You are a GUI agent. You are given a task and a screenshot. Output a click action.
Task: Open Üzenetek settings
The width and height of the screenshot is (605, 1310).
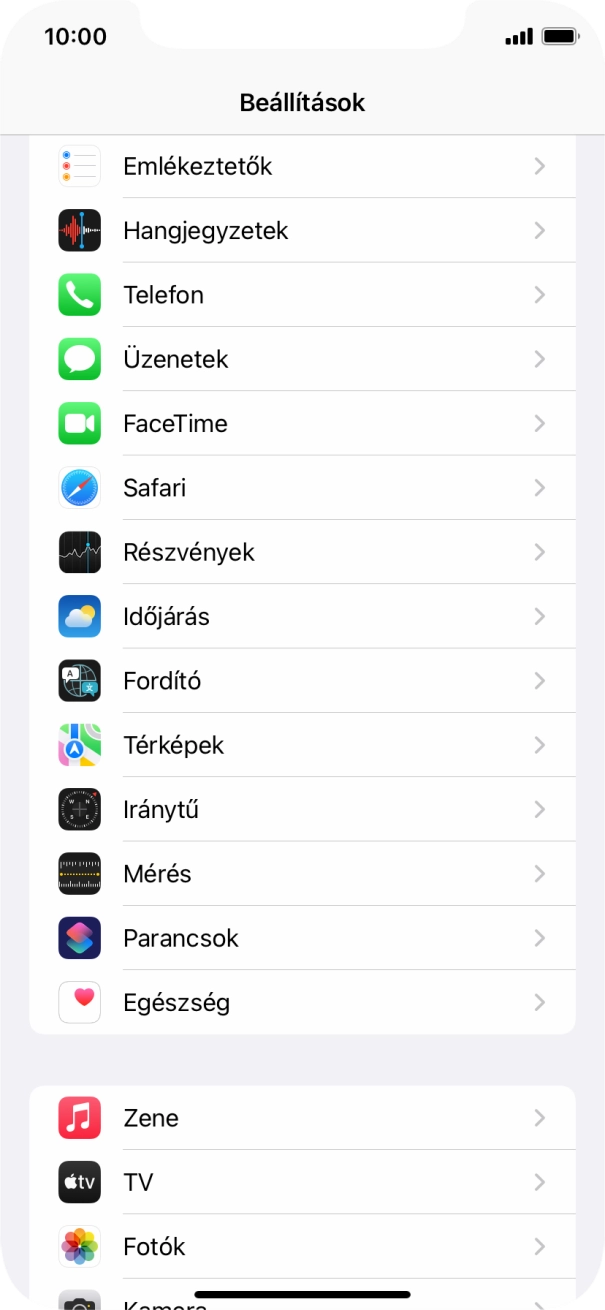(x=300, y=359)
